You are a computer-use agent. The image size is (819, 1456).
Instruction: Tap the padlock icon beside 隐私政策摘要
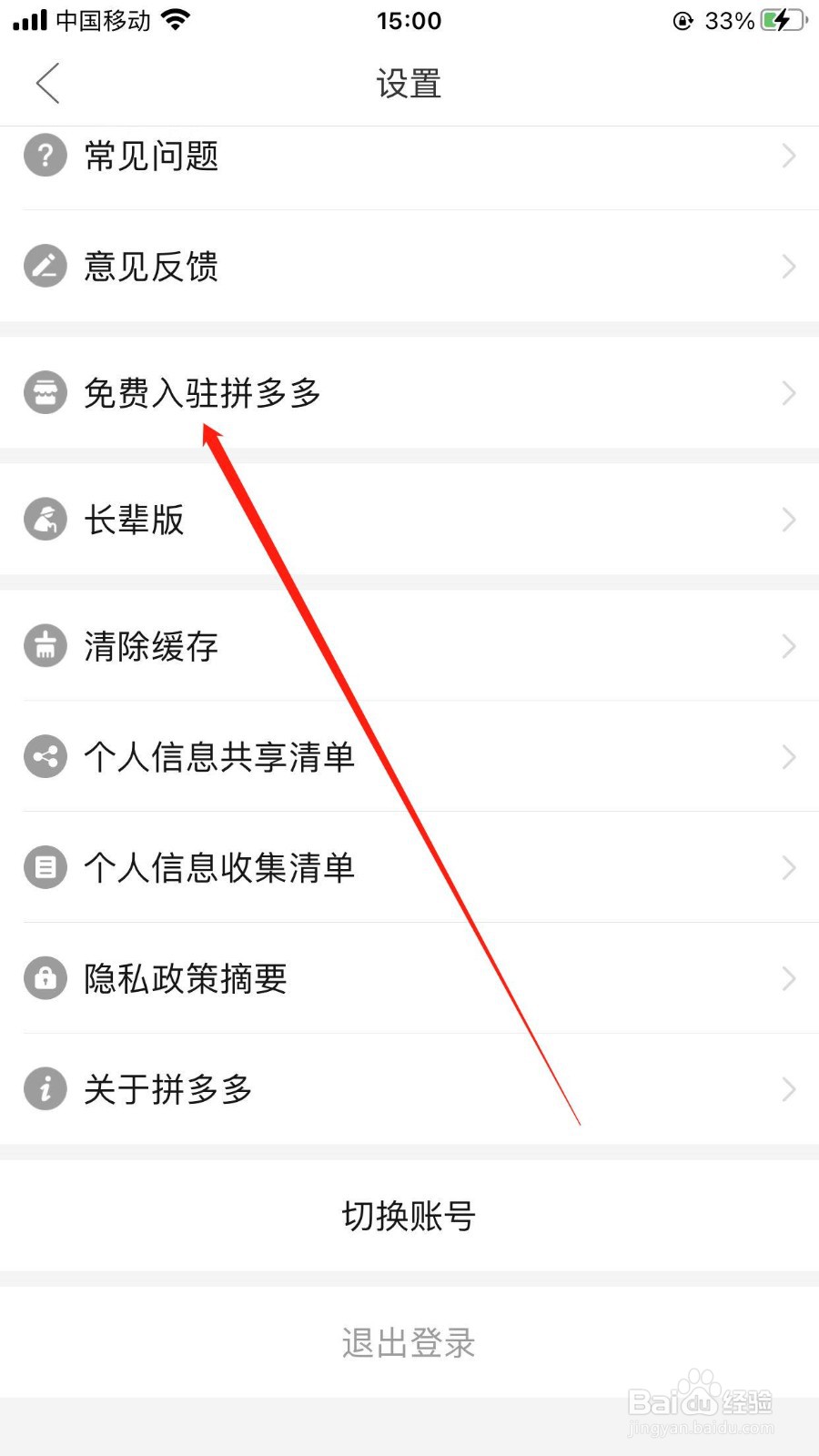(x=45, y=978)
